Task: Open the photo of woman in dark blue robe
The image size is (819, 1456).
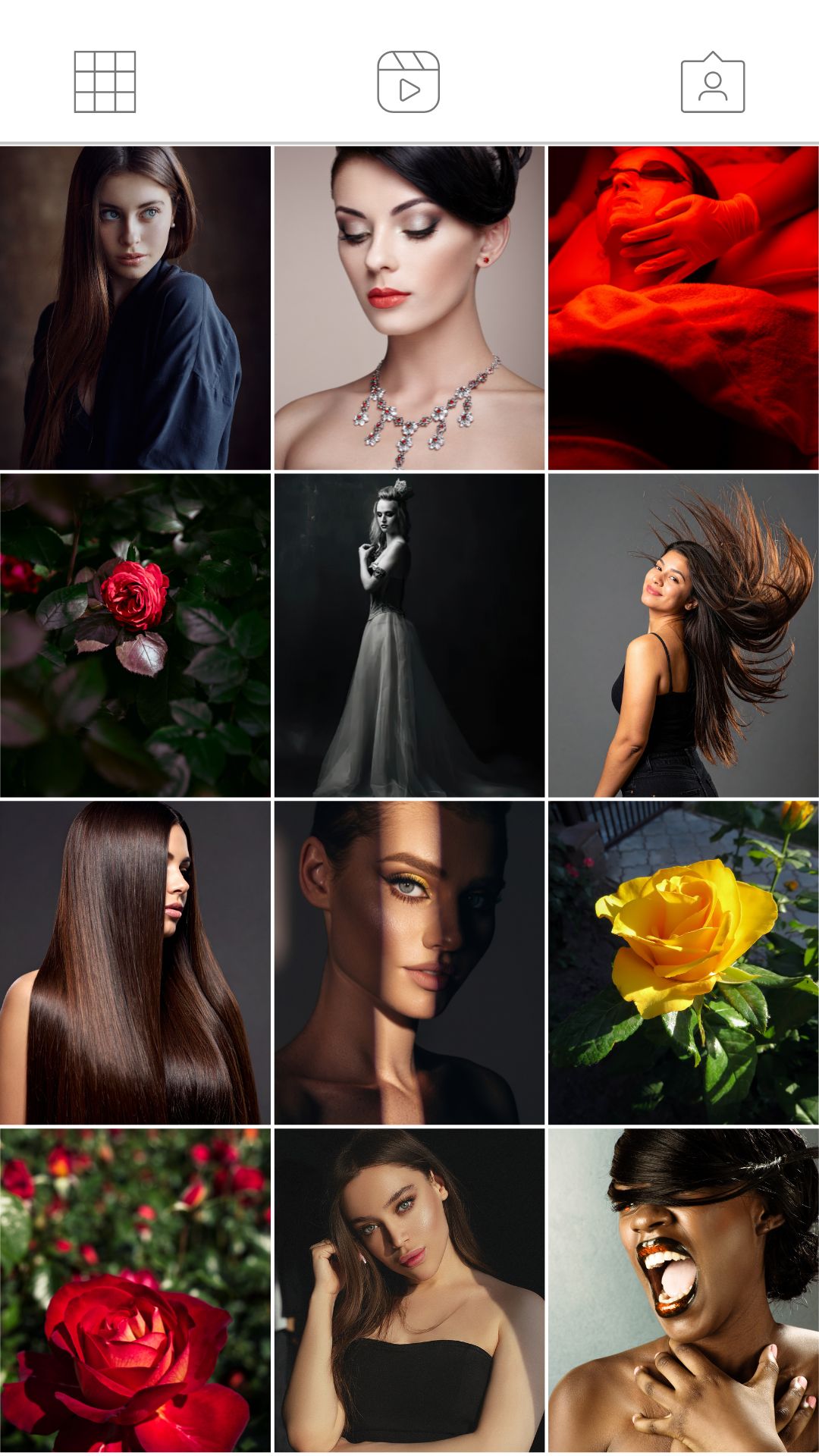Action: pos(135,308)
